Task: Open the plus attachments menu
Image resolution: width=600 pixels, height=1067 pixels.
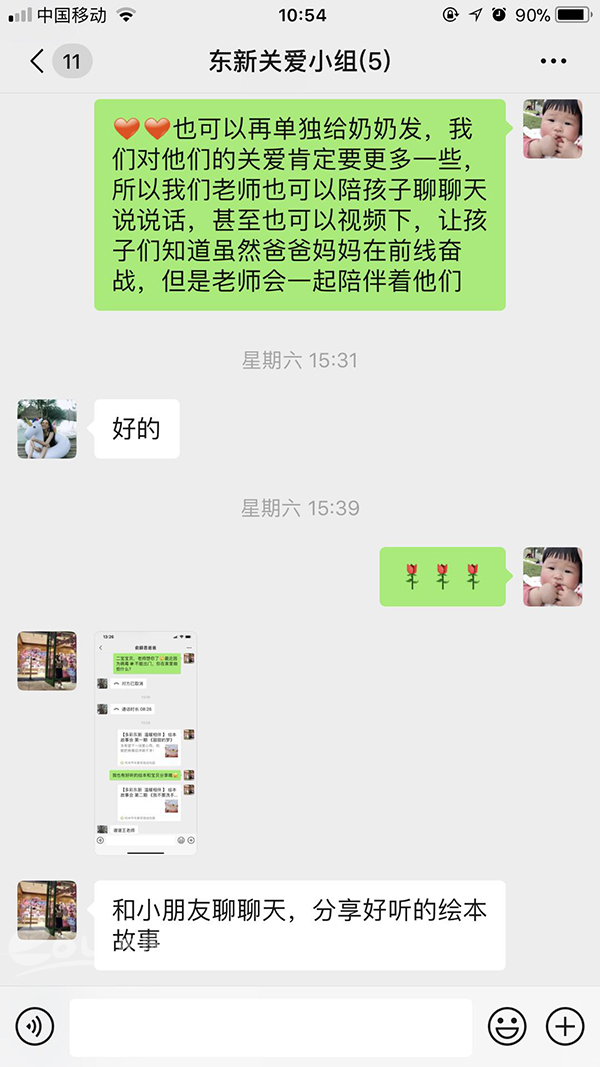Action: click(x=565, y=1025)
